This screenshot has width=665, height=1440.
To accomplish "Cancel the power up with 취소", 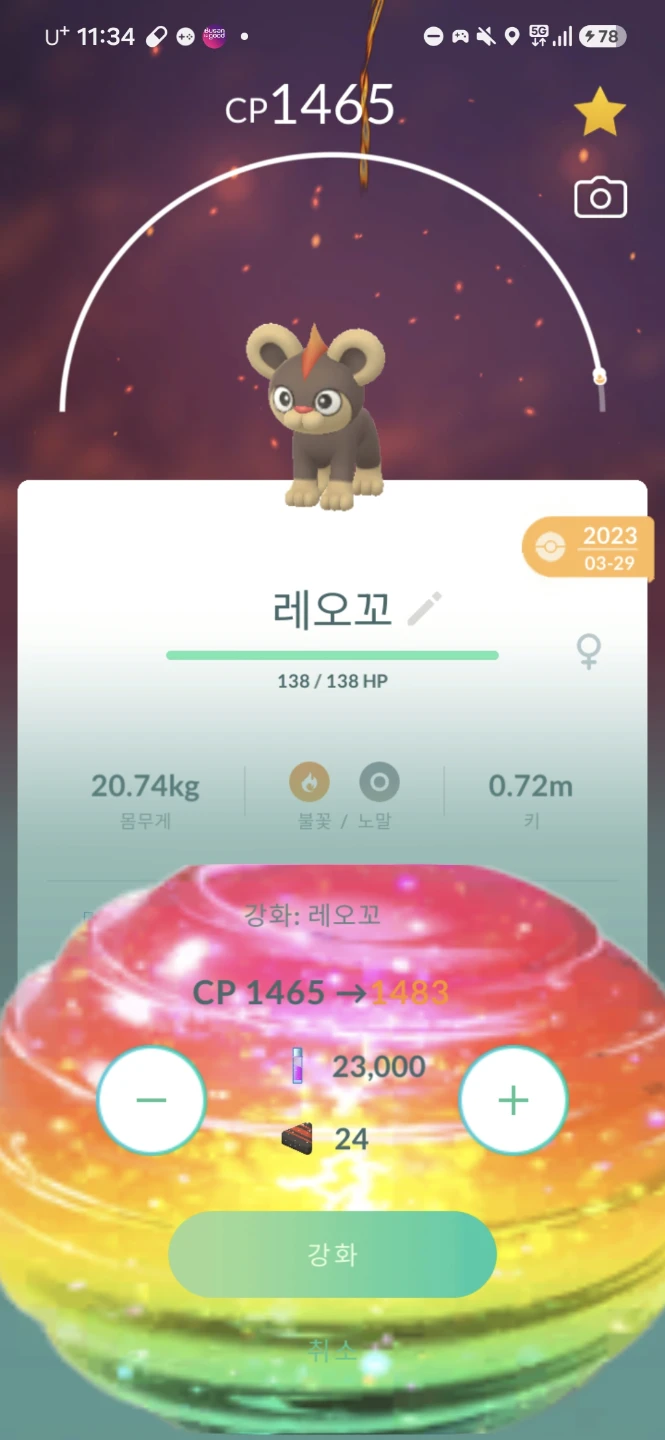I will pos(332,1350).
